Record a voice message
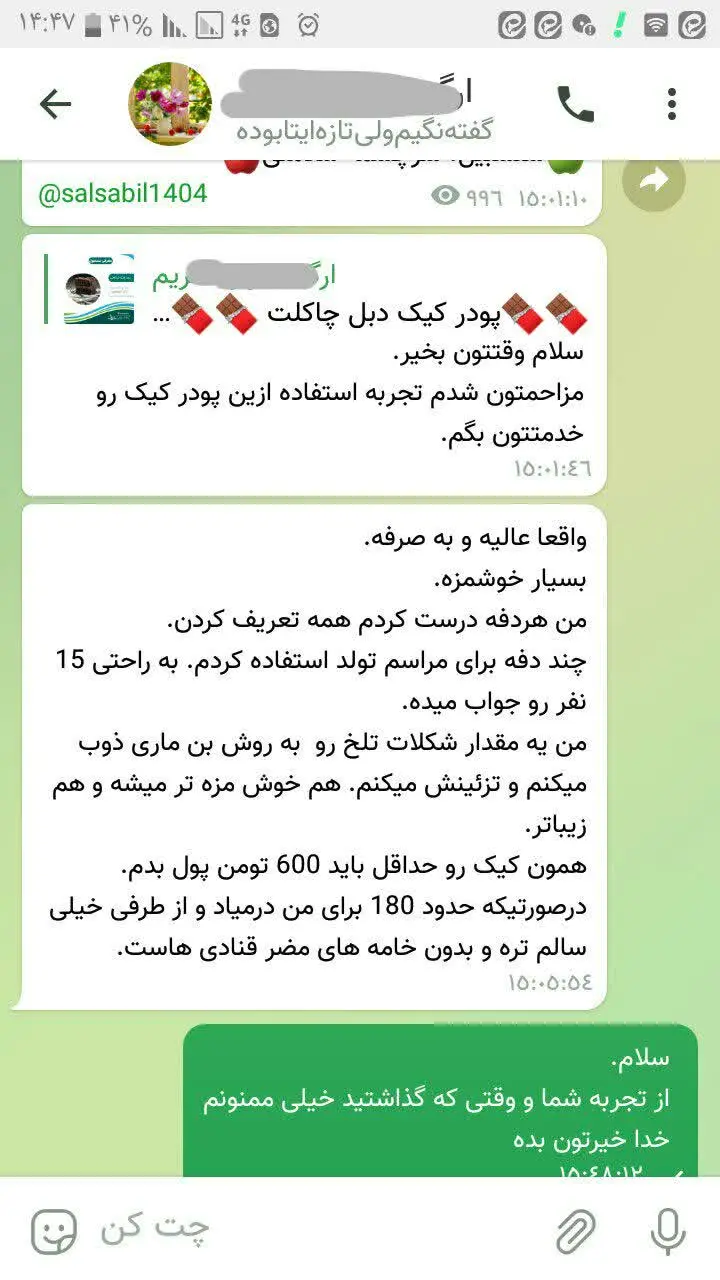The image size is (720, 1280). pos(667,1231)
